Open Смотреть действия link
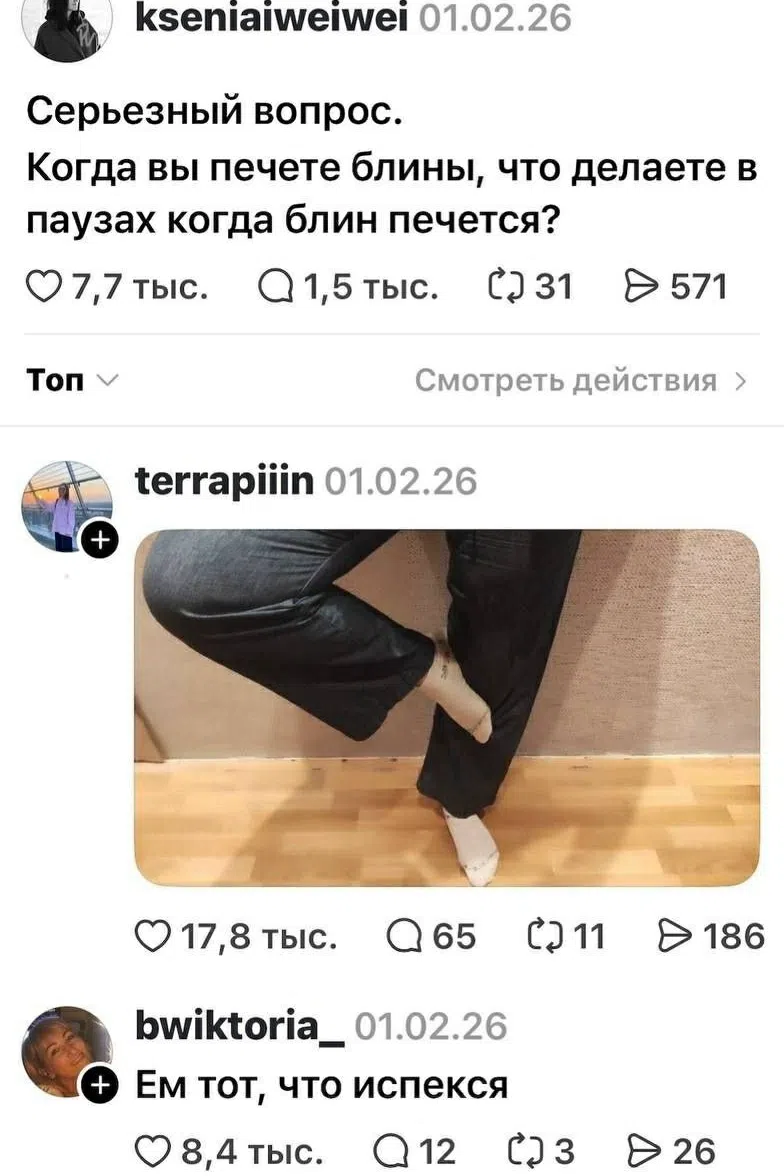Screen dimensions: 784x1176 coord(580,380)
